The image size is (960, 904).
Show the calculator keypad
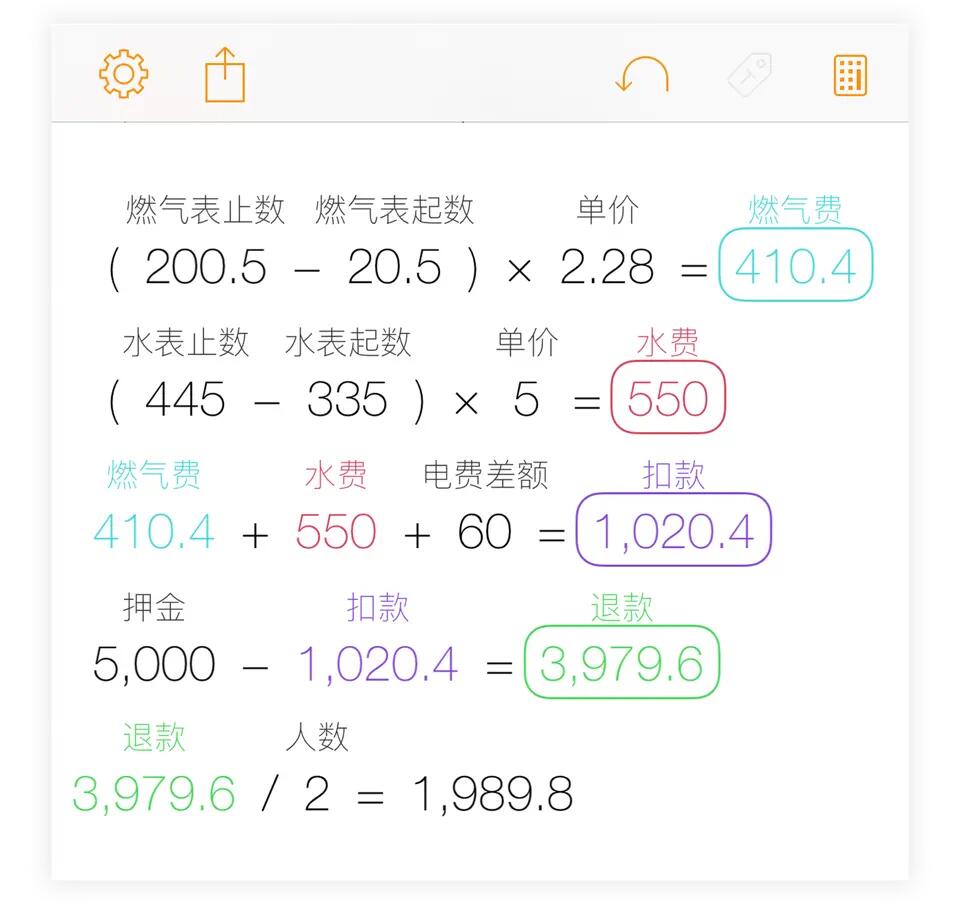coord(850,76)
